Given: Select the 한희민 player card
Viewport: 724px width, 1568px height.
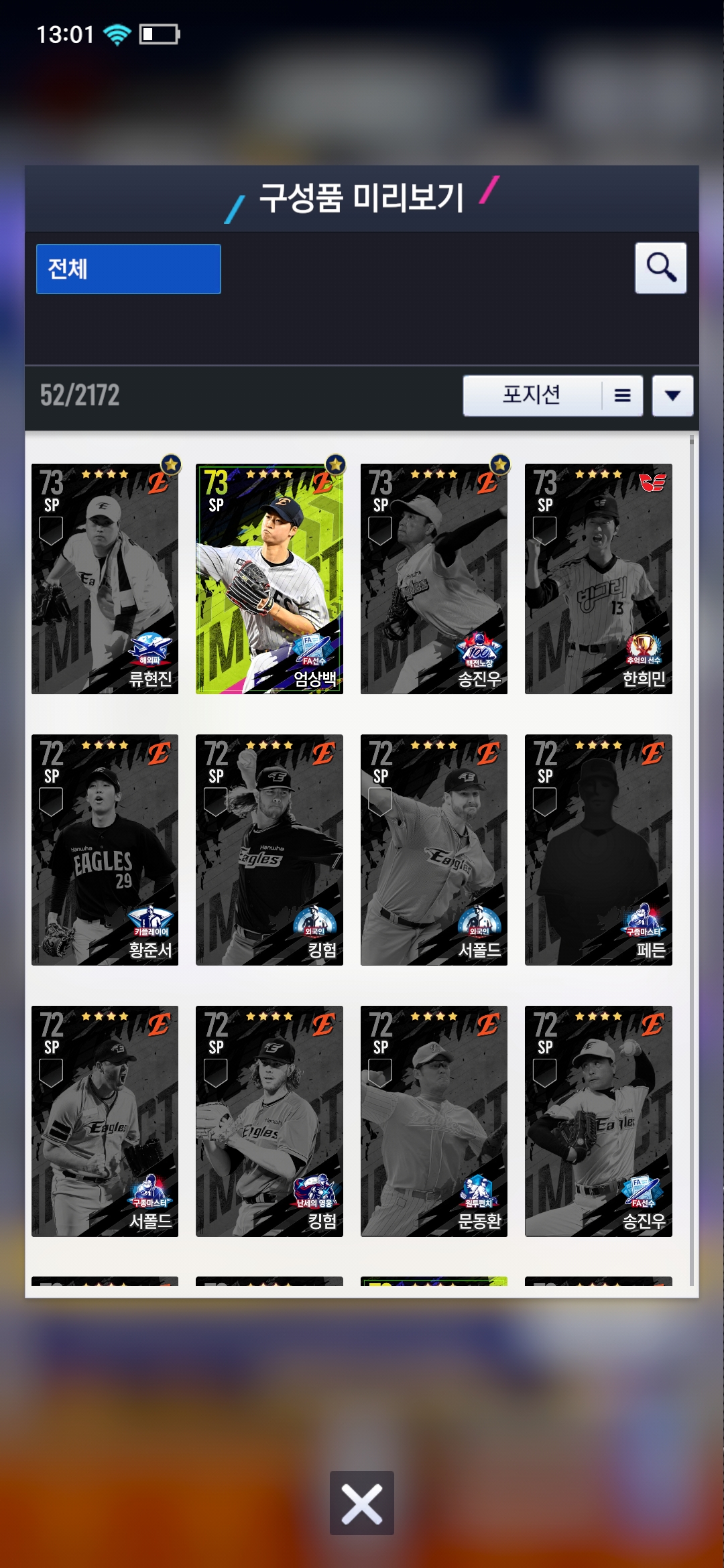Looking at the screenshot, I should pyautogui.click(x=598, y=579).
